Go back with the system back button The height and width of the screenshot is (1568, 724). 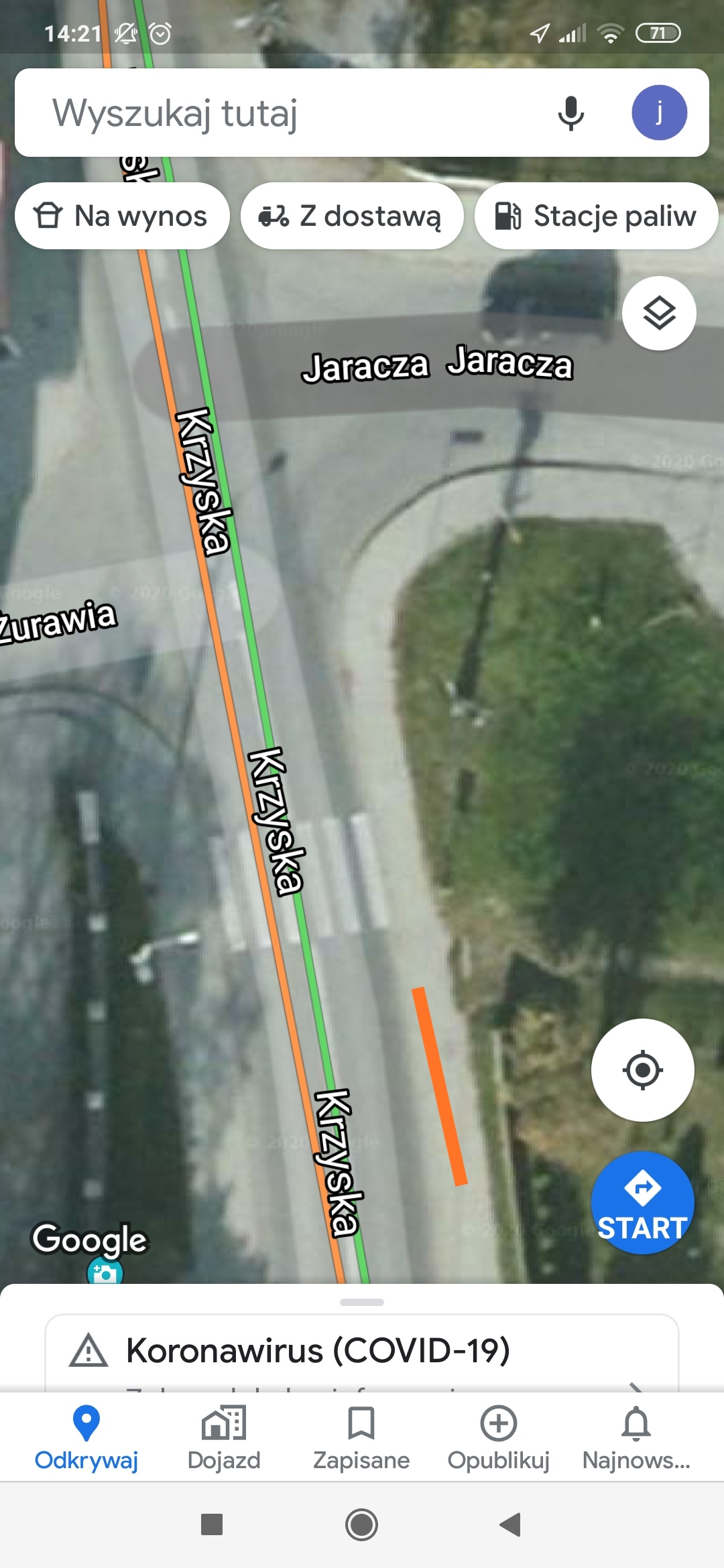coord(511,1524)
